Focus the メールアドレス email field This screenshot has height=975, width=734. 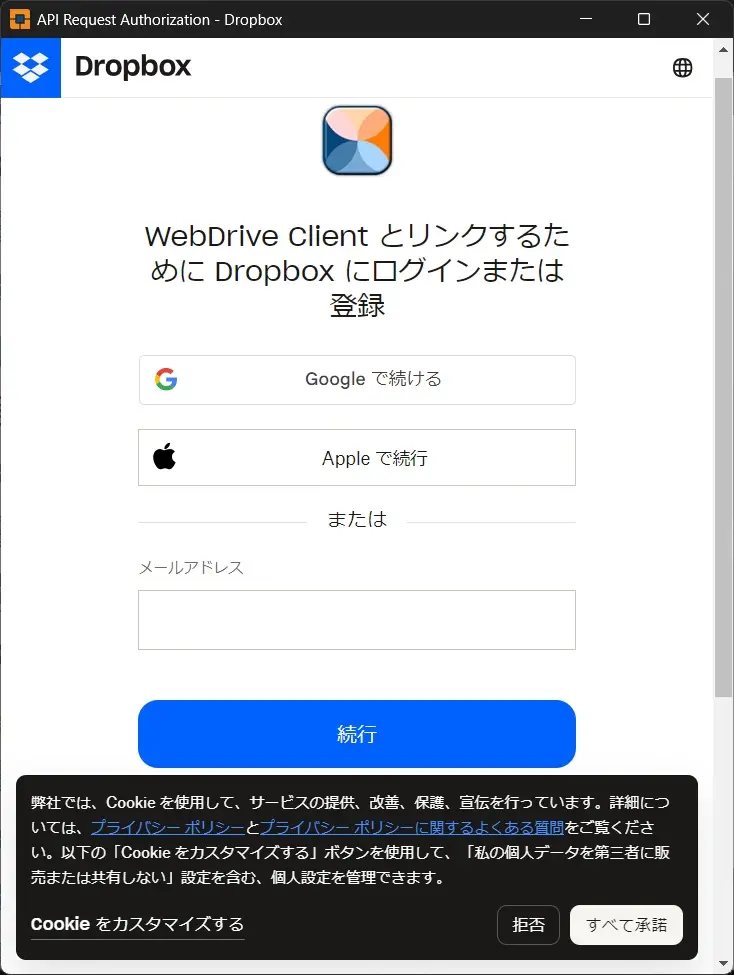[x=357, y=620]
